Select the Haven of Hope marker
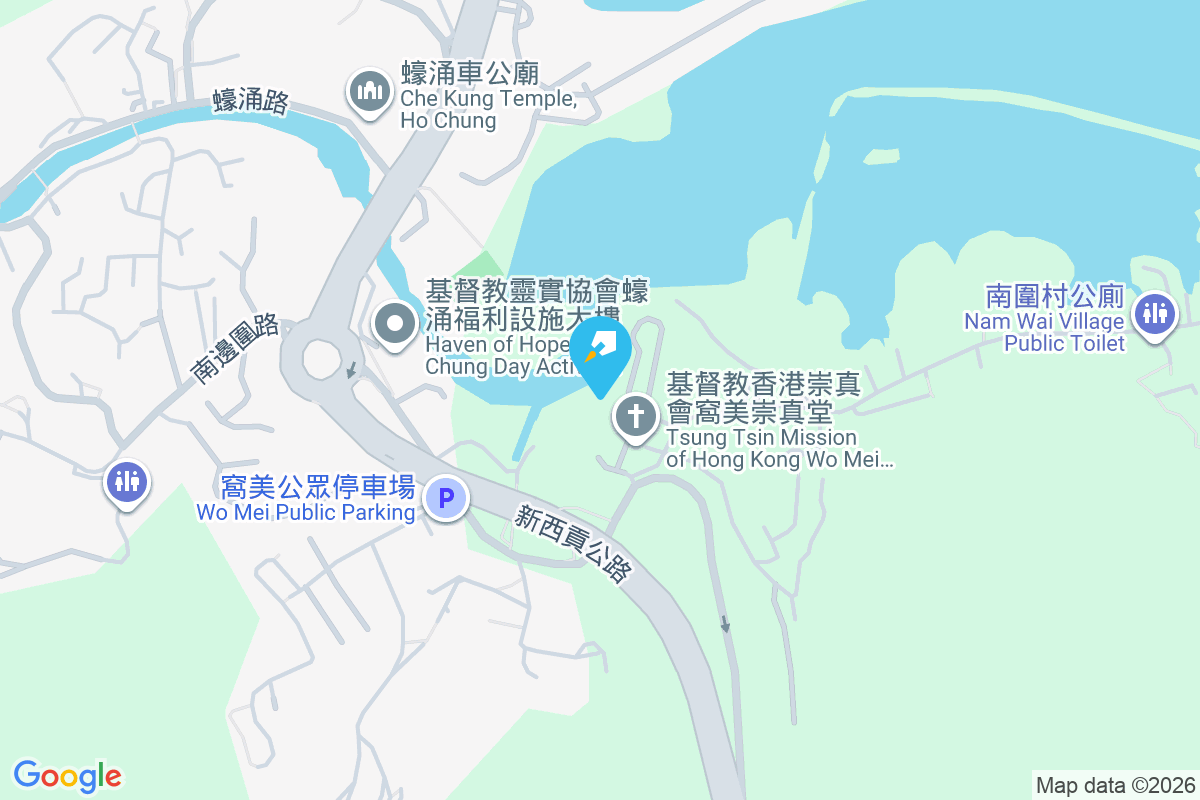This screenshot has height=800, width=1200. tap(395, 324)
